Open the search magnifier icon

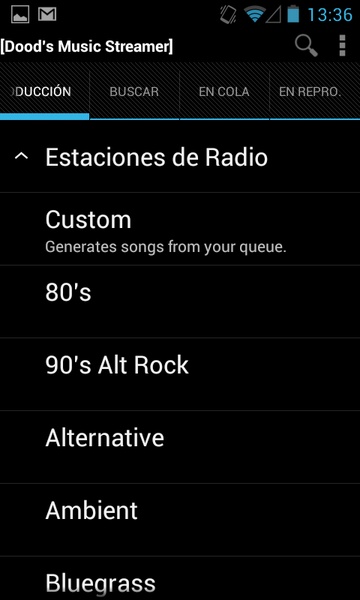tap(306, 47)
